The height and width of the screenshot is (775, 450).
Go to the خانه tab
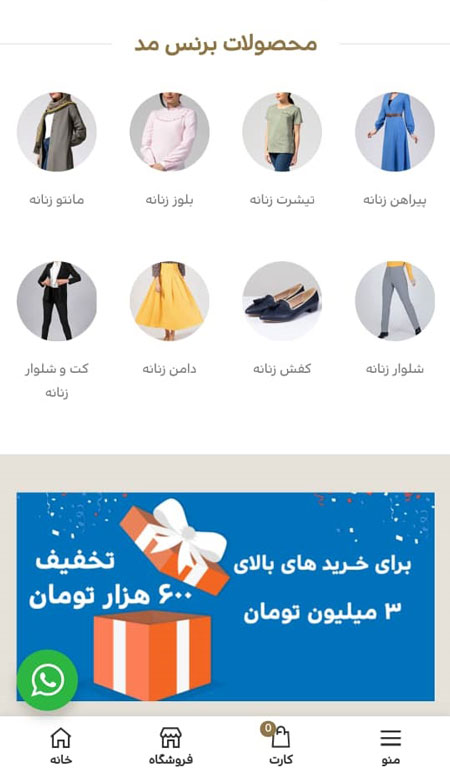(x=60, y=746)
